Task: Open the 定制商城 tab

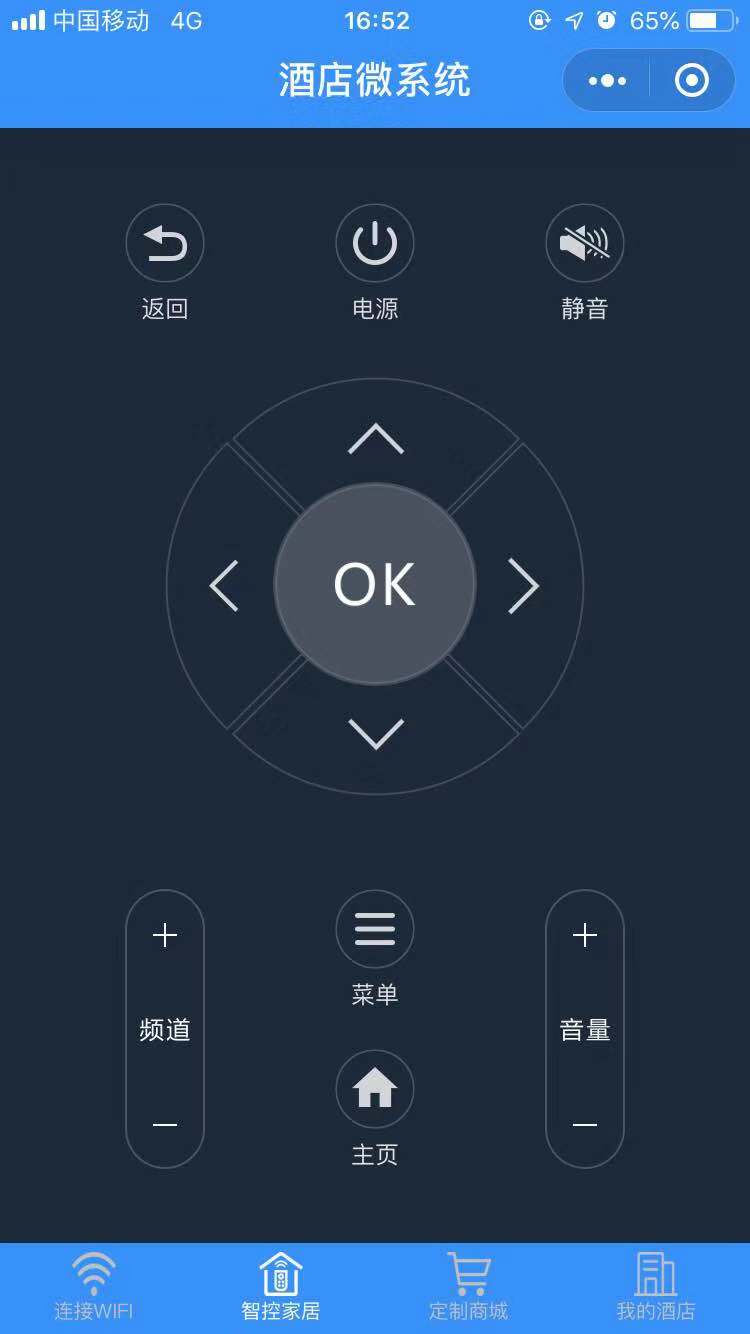Action: pyautogui.click(x=468, y=1288)
